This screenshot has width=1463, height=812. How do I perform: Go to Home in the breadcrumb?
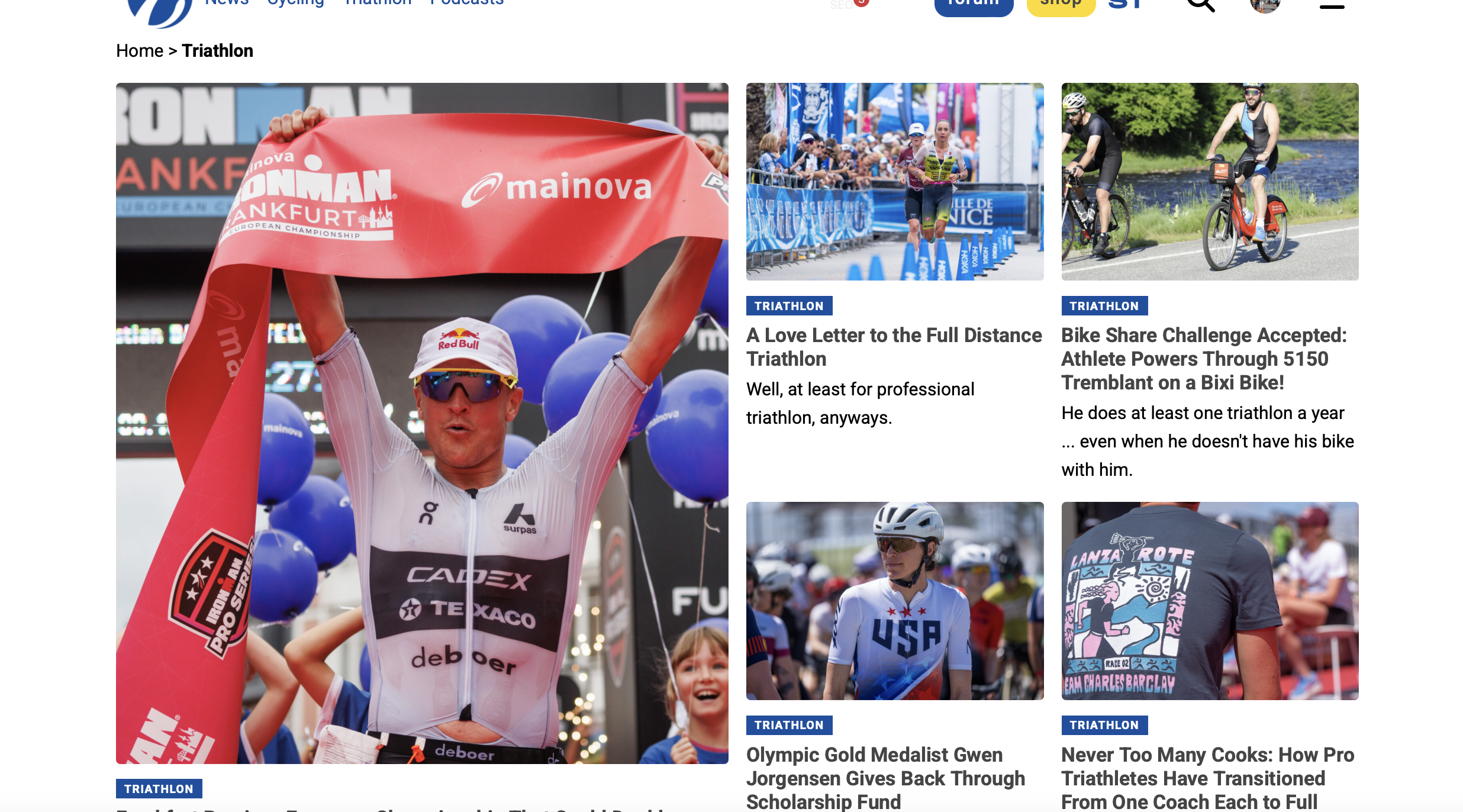point(139,51)
